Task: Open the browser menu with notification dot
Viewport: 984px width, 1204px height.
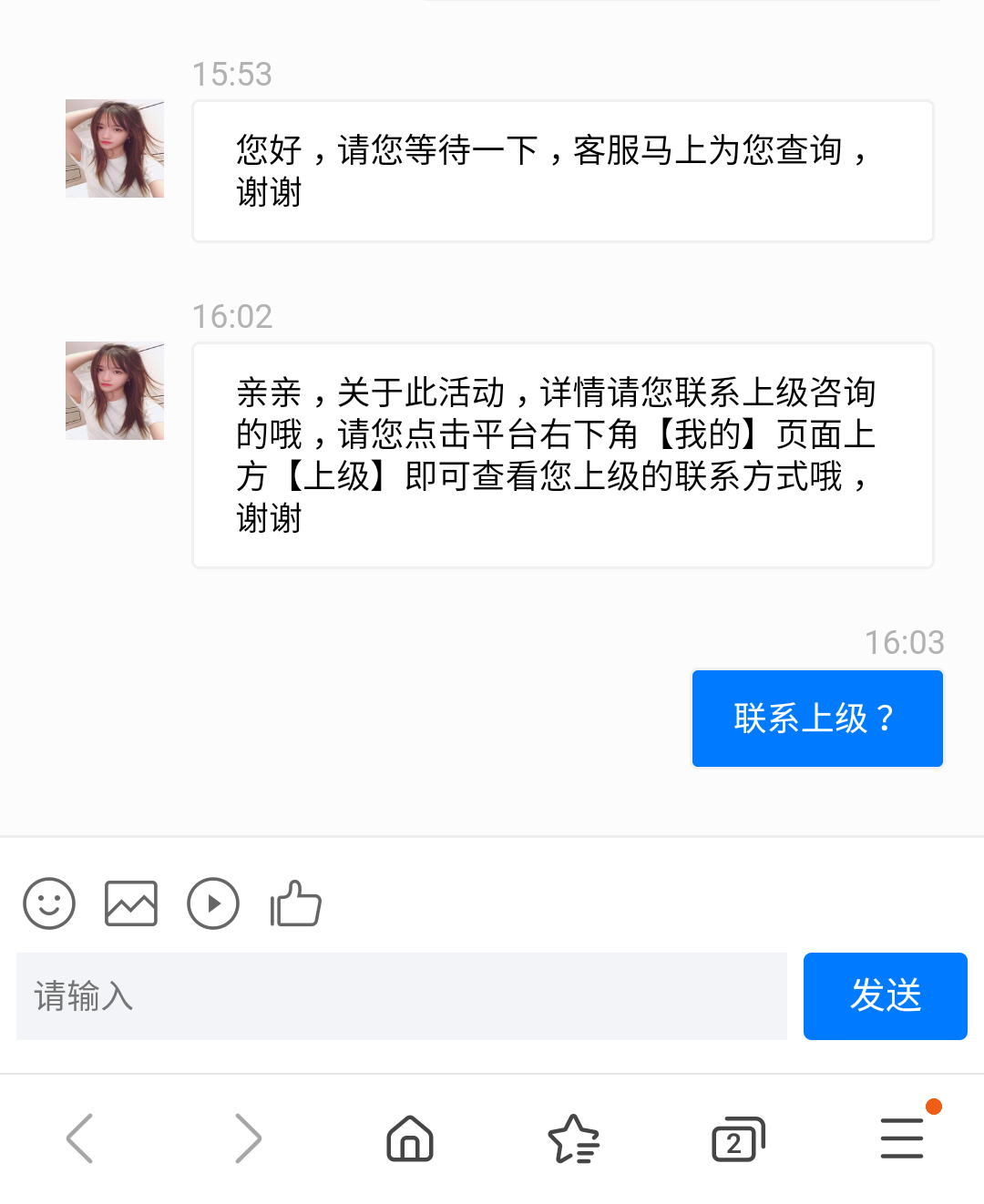Action: (901, 1138)
